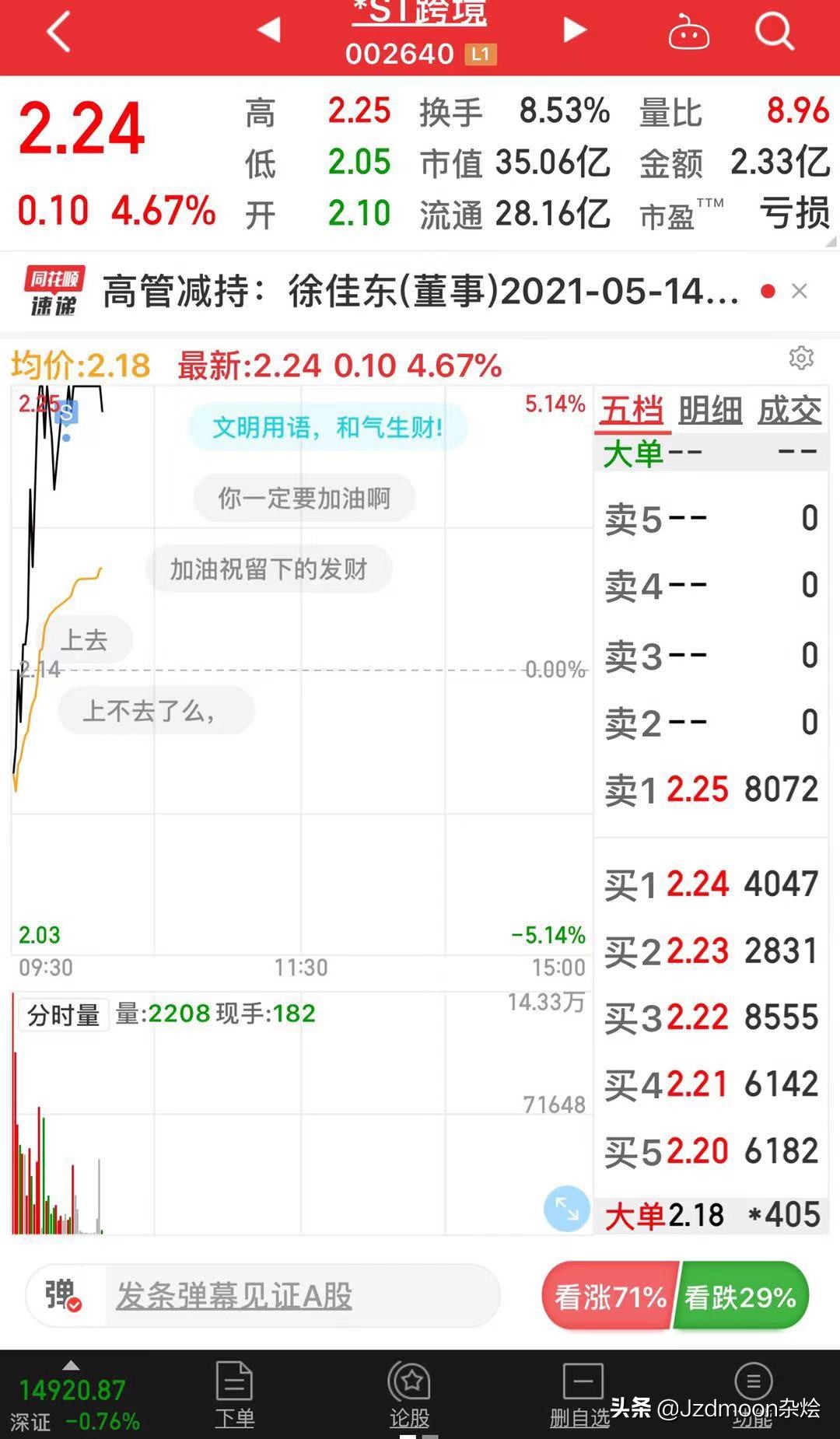Open the stock search magnifier
Image resolution: width=840 pixels, height=1439 pixels.
(774, 33)
